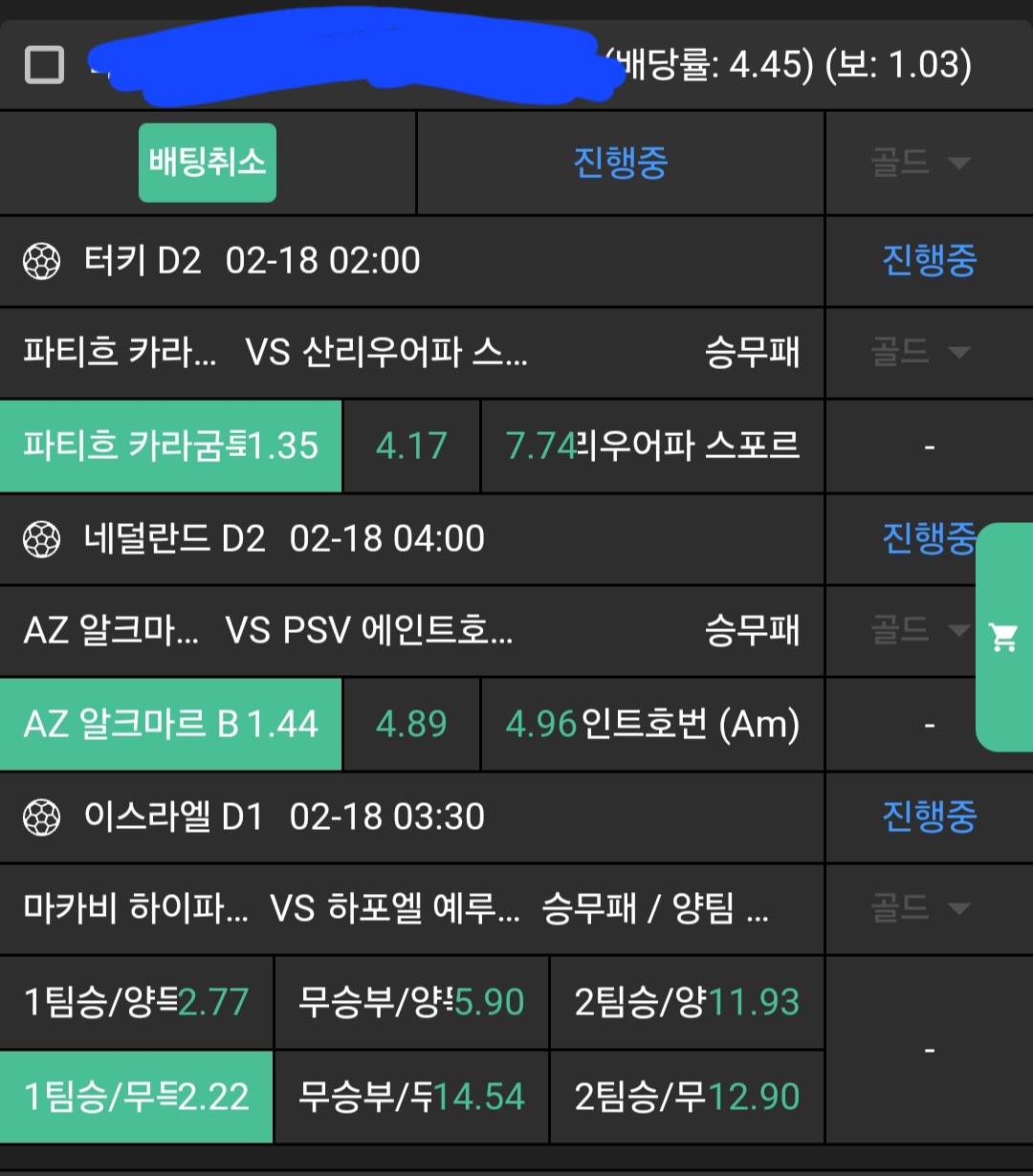This screenshot has height=1176, width=1033.
Task: Open the 골드 dropdown in the AZ 알크마 match row
Action: point(920,630)
